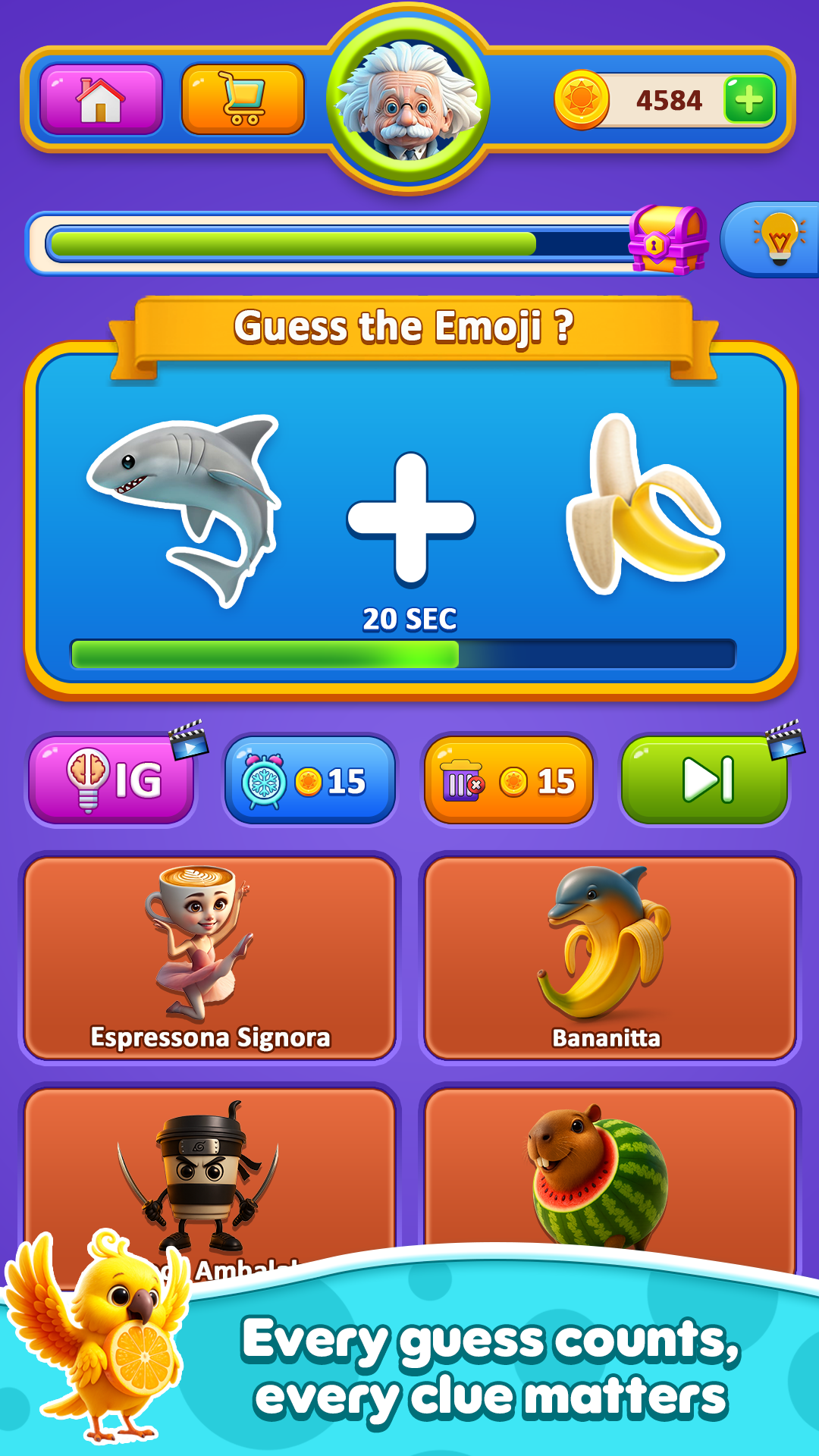Go to the home screen button
Image resolution: width=819 pixels, height=1456 pixels.
tap(101, 99)
